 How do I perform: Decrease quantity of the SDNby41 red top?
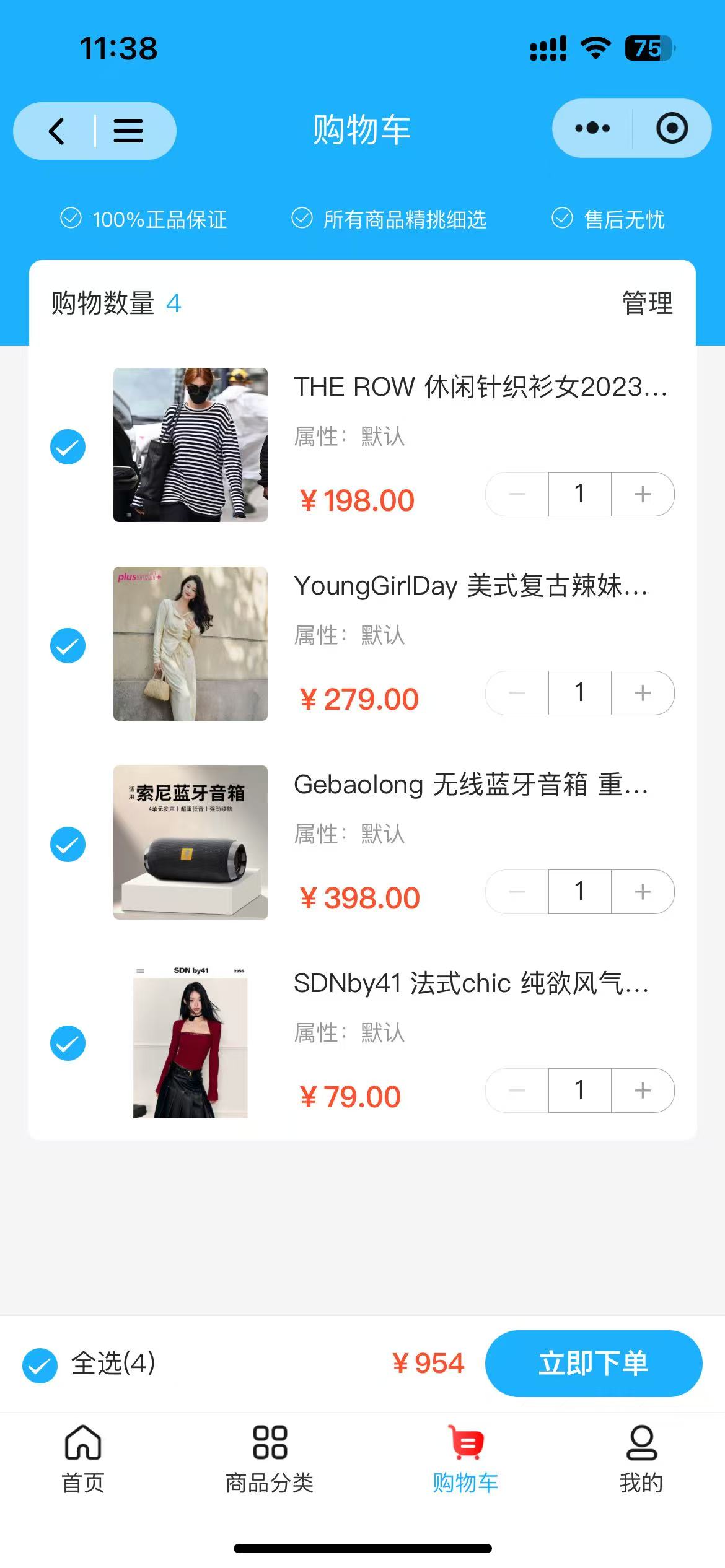pyautogui.click(x=517, y=1091)
